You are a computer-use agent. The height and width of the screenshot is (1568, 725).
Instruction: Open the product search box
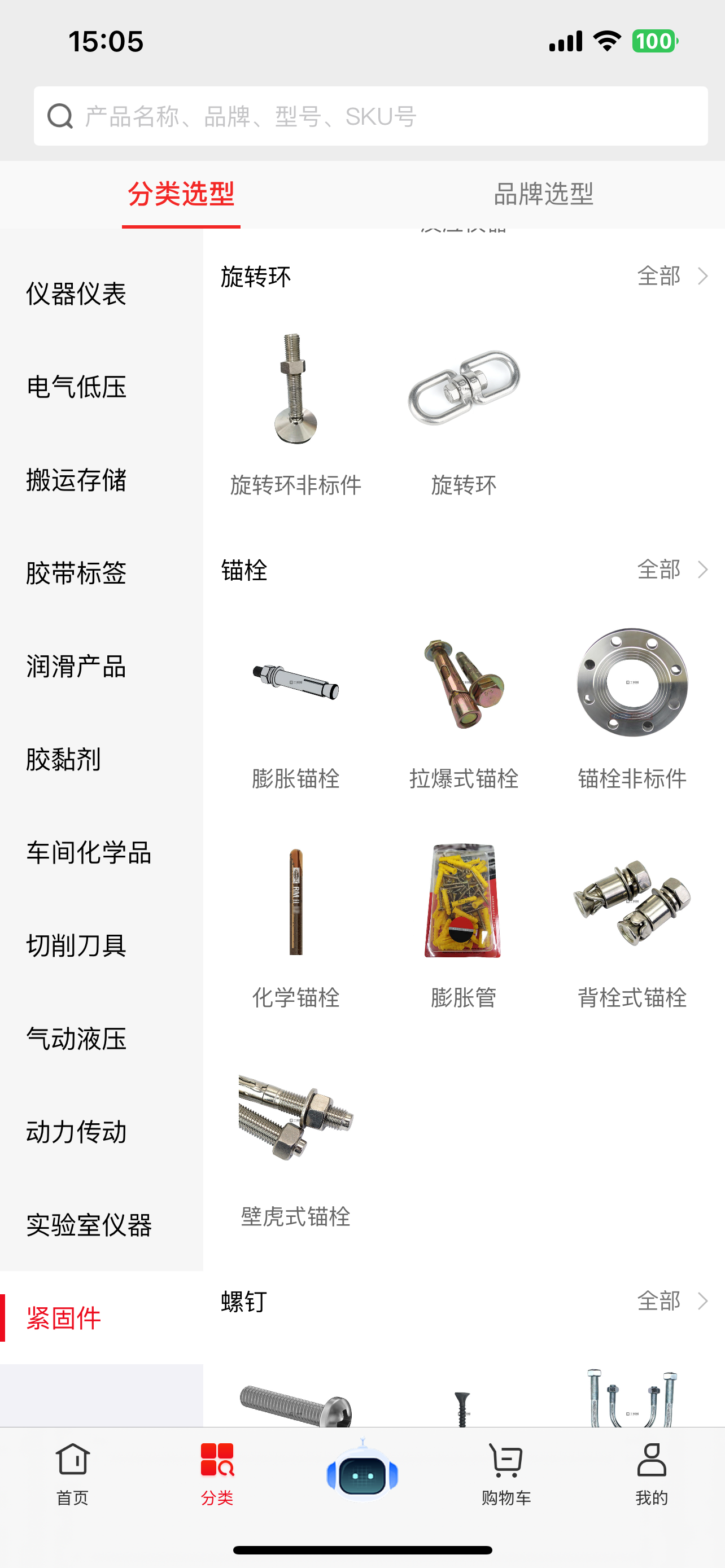click(x=370, y=116)
